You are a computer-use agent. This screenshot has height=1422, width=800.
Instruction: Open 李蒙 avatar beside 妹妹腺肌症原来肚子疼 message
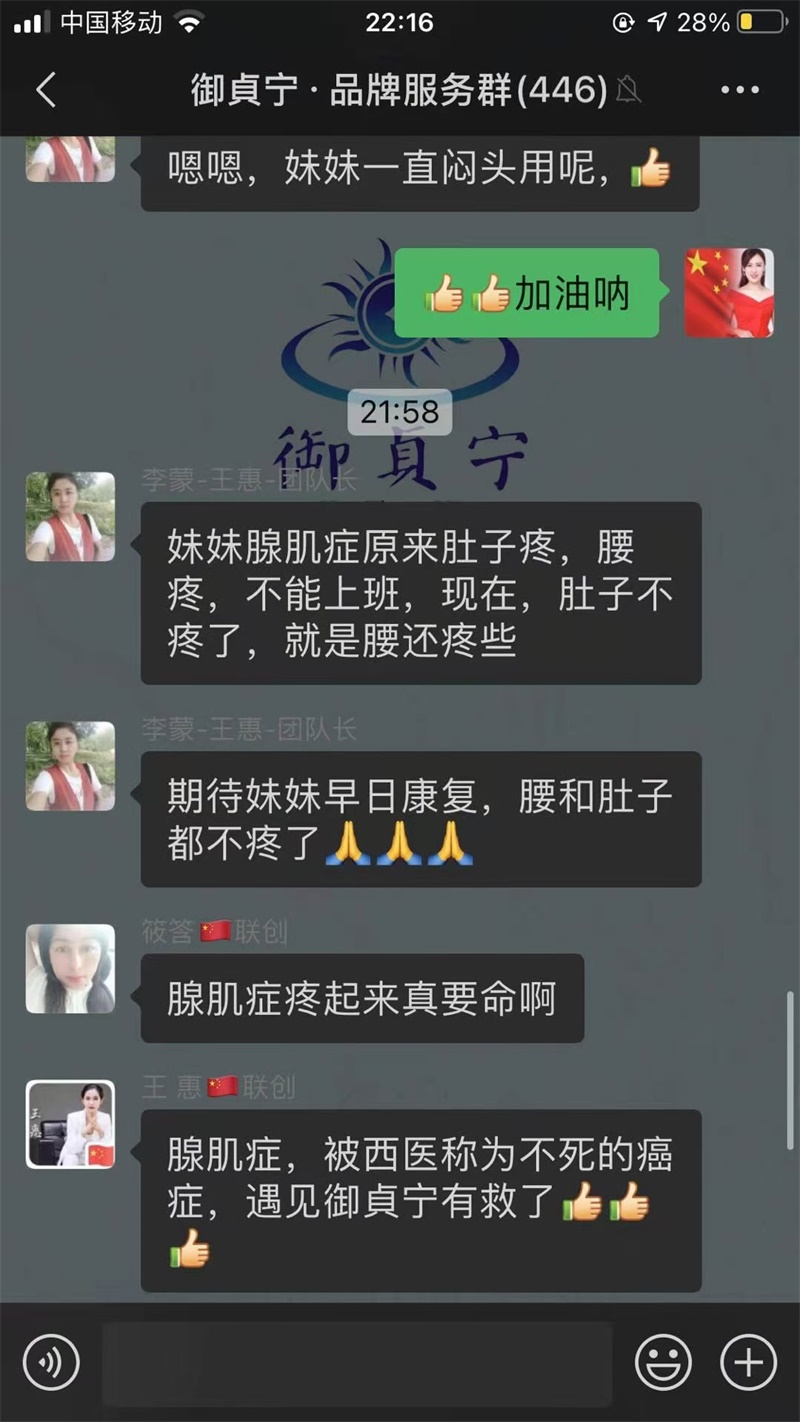point(70,516)
